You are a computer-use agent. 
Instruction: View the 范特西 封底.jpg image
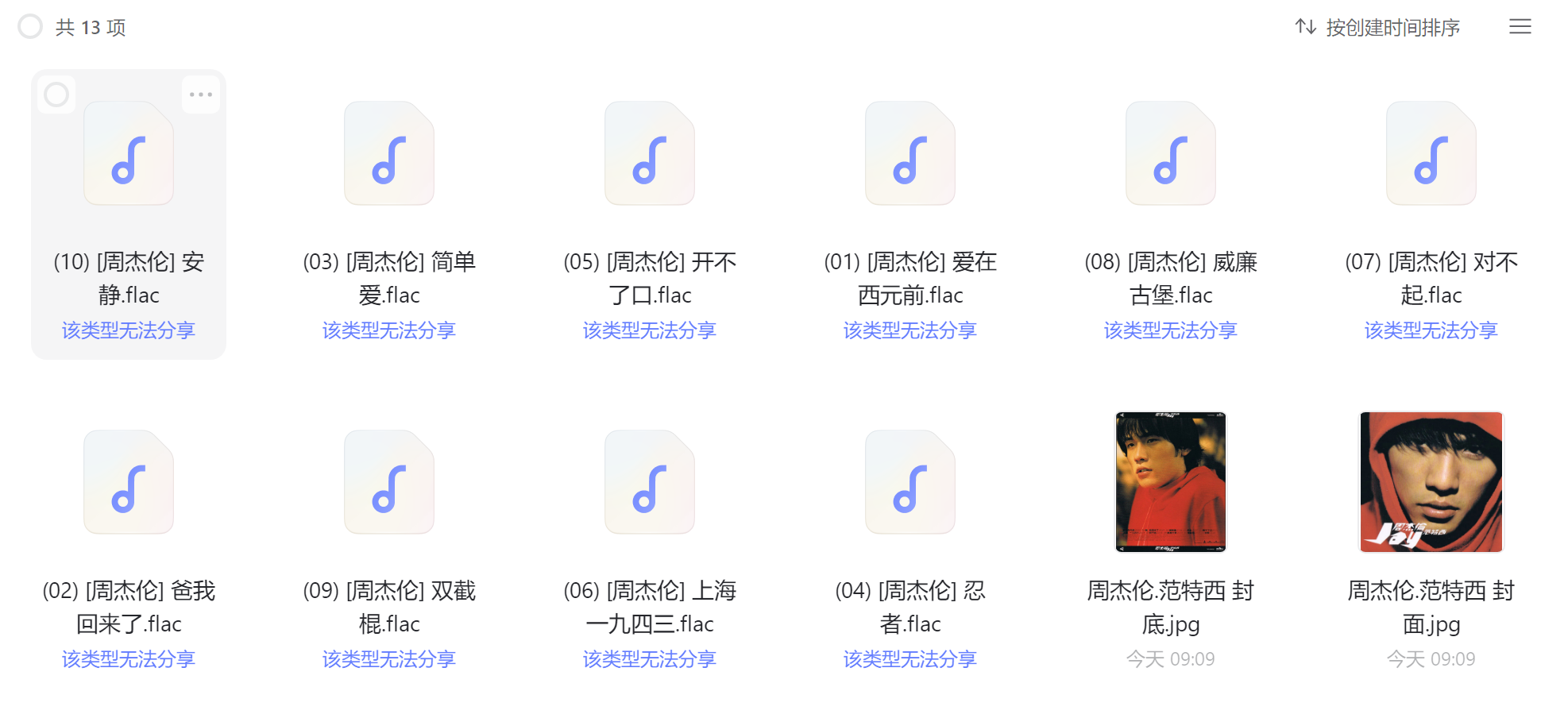(x=1171, y=482)
